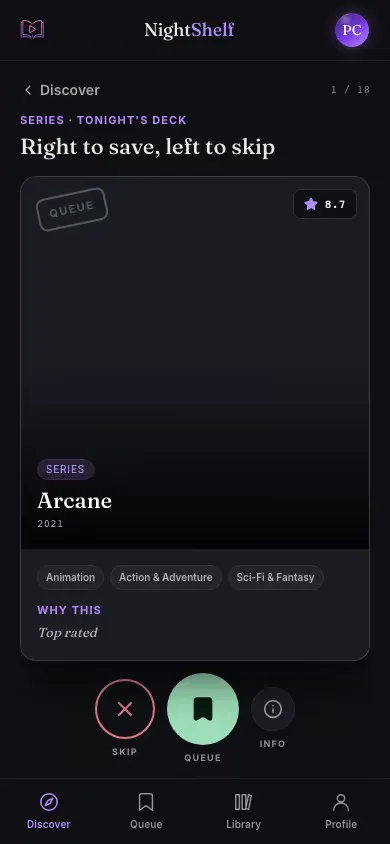Skip Arcane with the X button
The height and width of the screenshot is (844, 390).
point(125,709)
